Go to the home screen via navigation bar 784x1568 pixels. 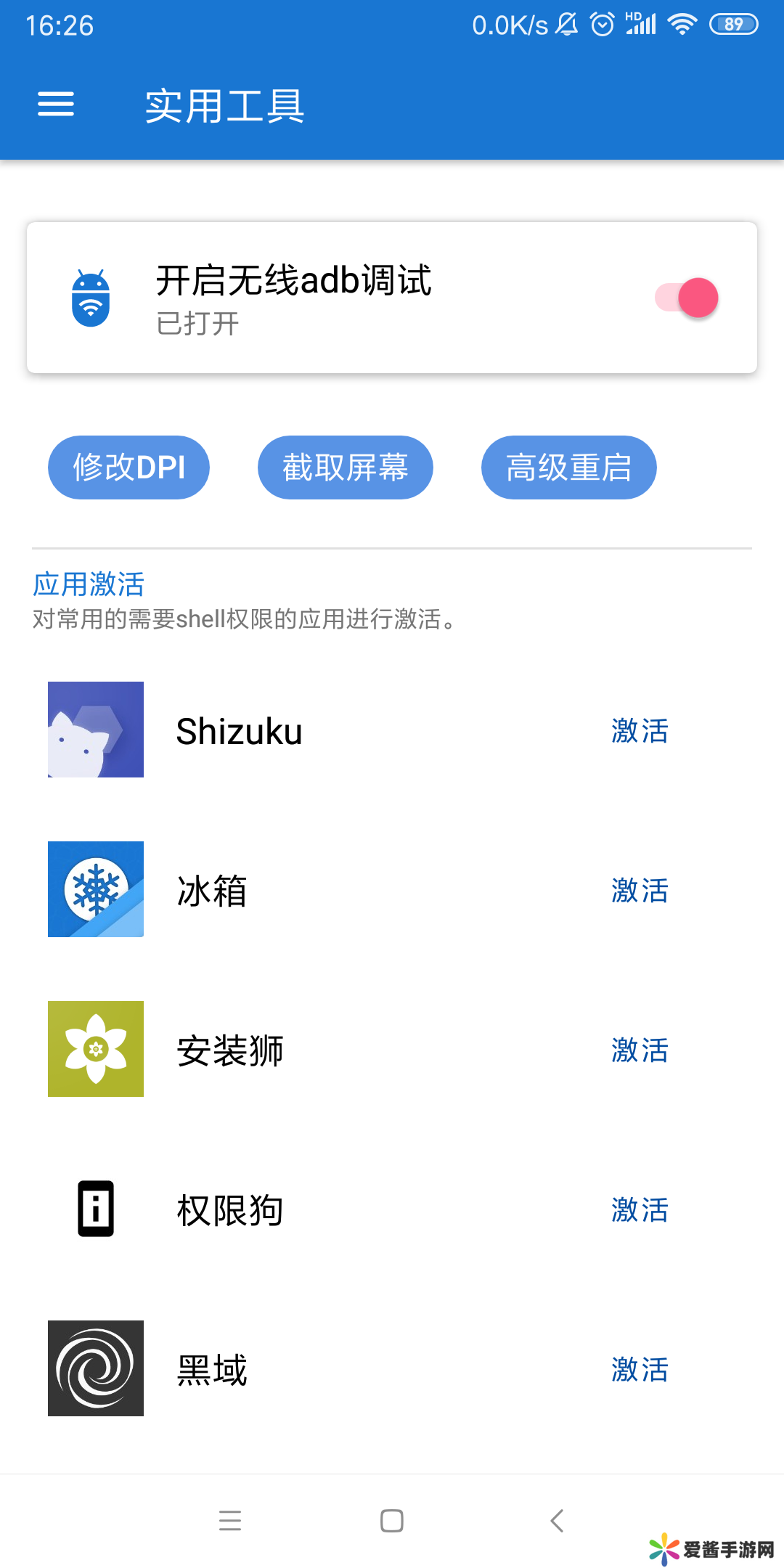click(x=392, y=1520)
